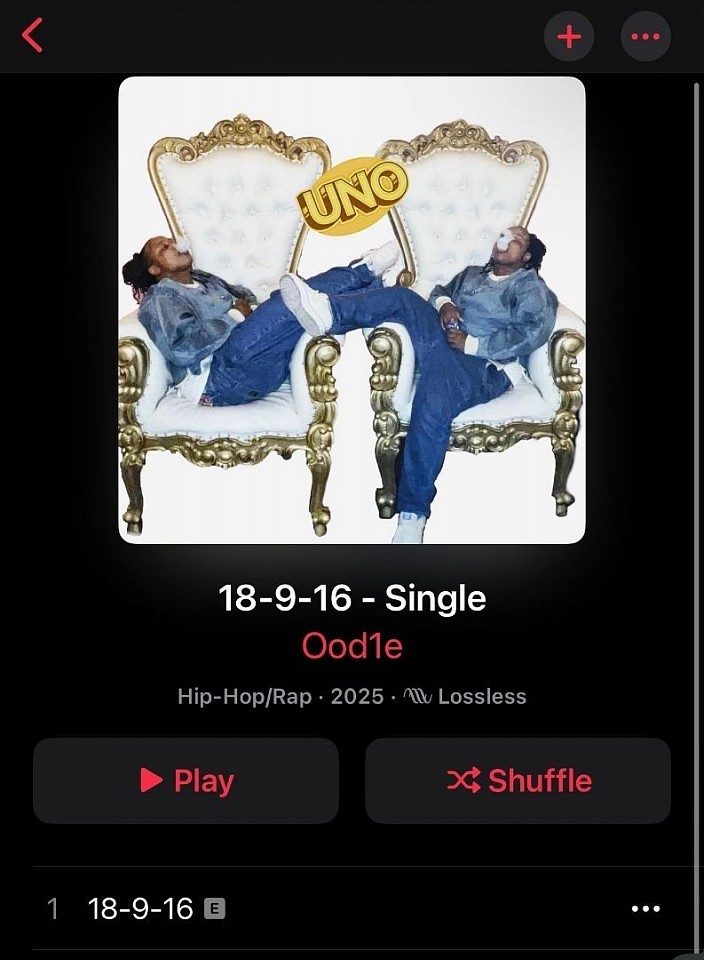Viewport: 704px width, 960px height.
Task: Open artist page for Ood1e
Action: [352, 647]
